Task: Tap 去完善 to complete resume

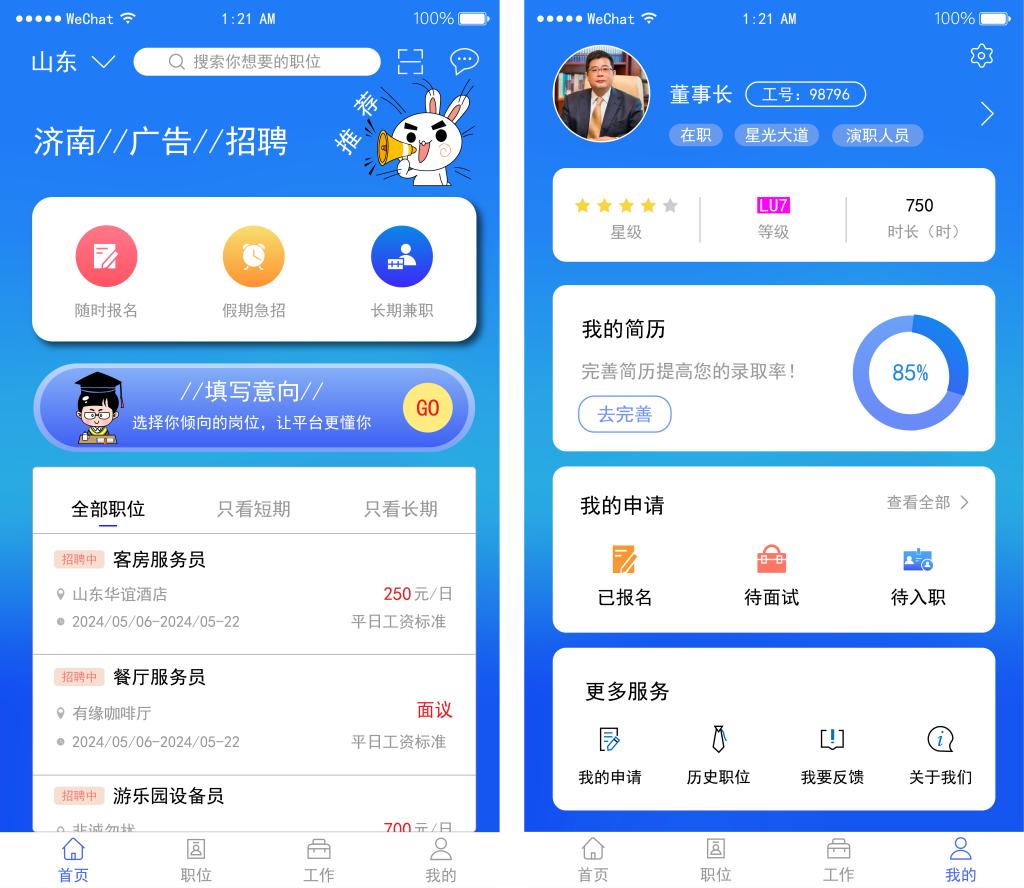Action: click(x=624, y=414)
